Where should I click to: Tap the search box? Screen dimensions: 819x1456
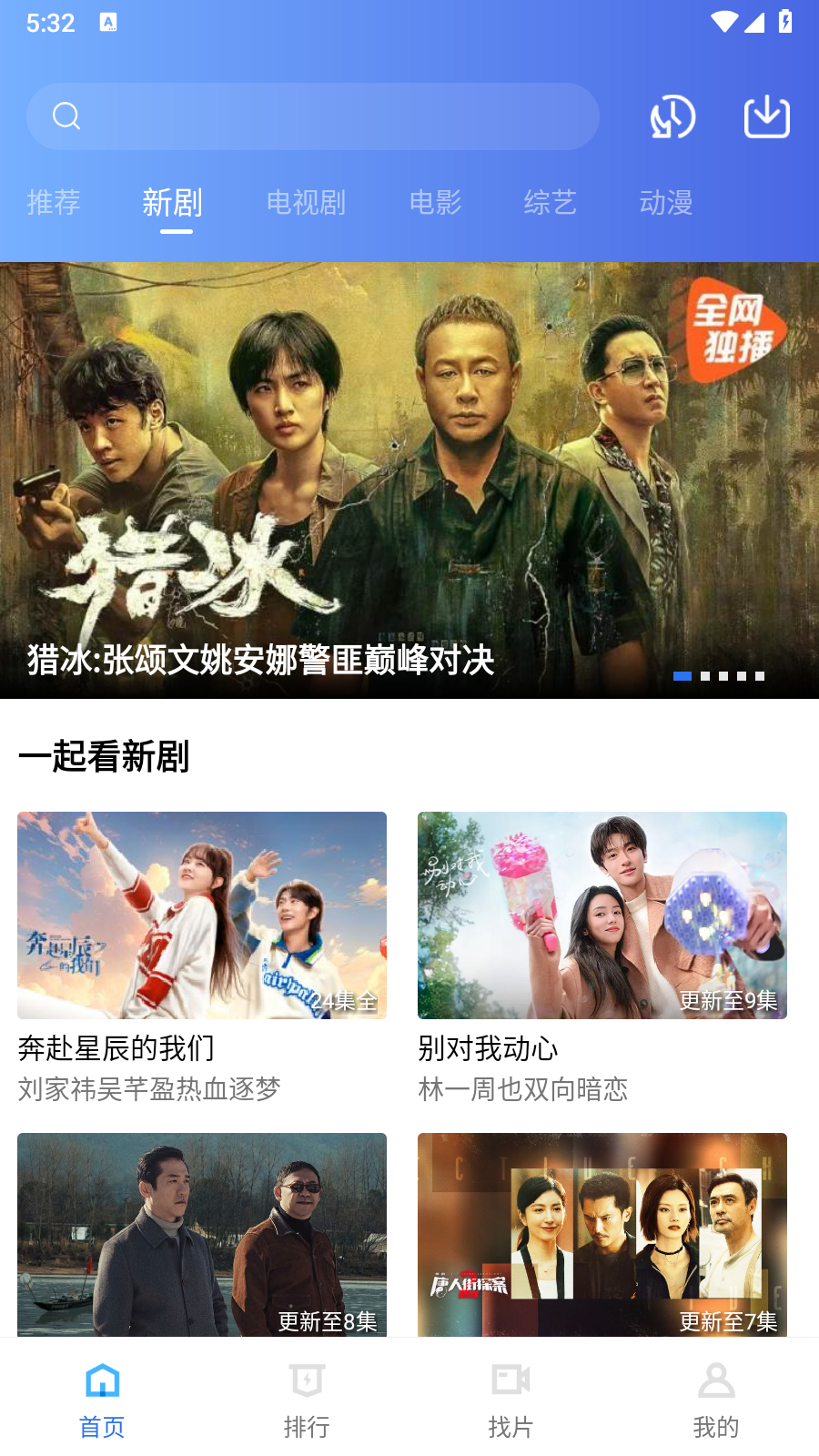pos(312,116)
